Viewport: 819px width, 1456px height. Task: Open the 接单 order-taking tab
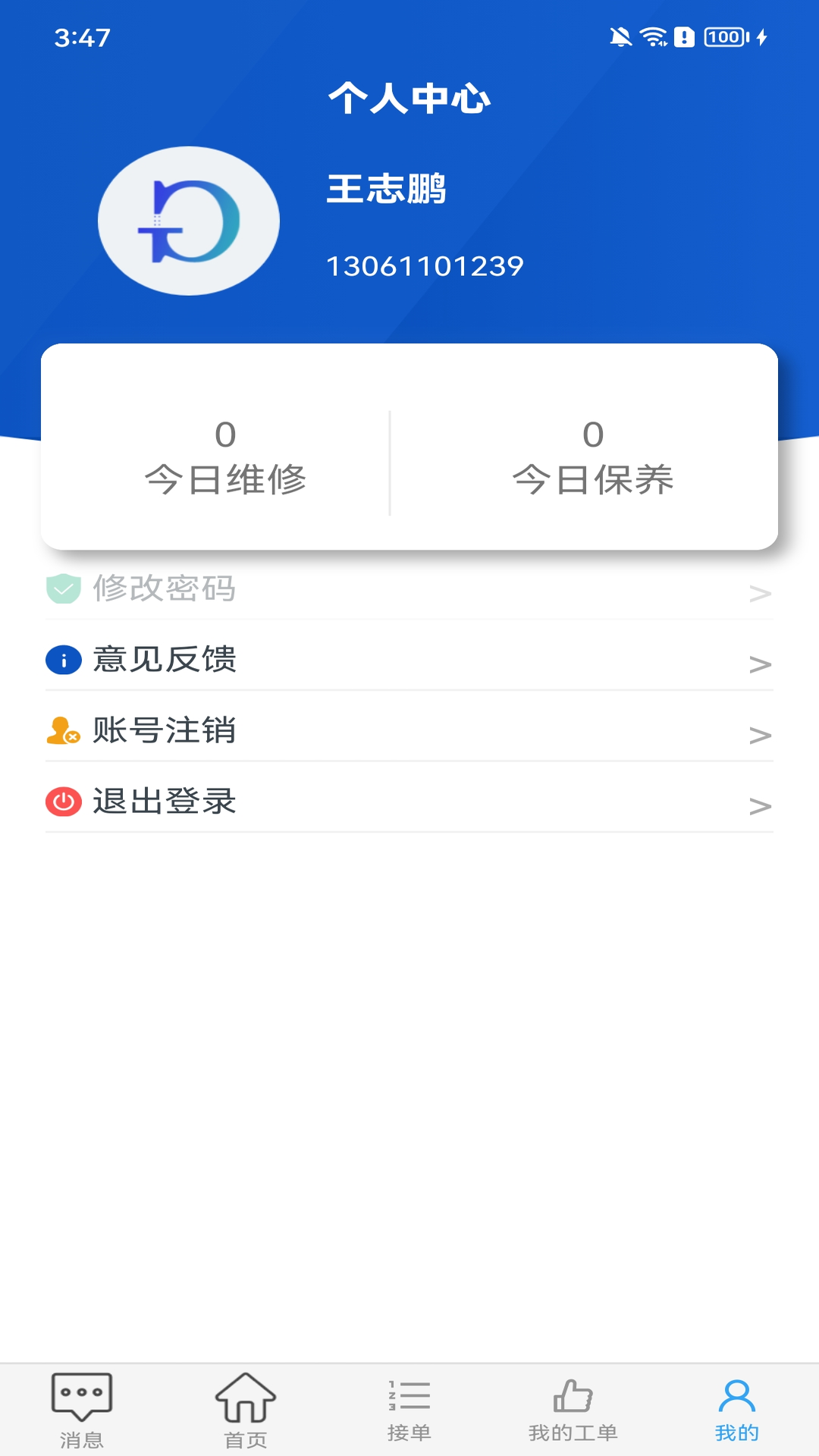tap(409, 1410)
